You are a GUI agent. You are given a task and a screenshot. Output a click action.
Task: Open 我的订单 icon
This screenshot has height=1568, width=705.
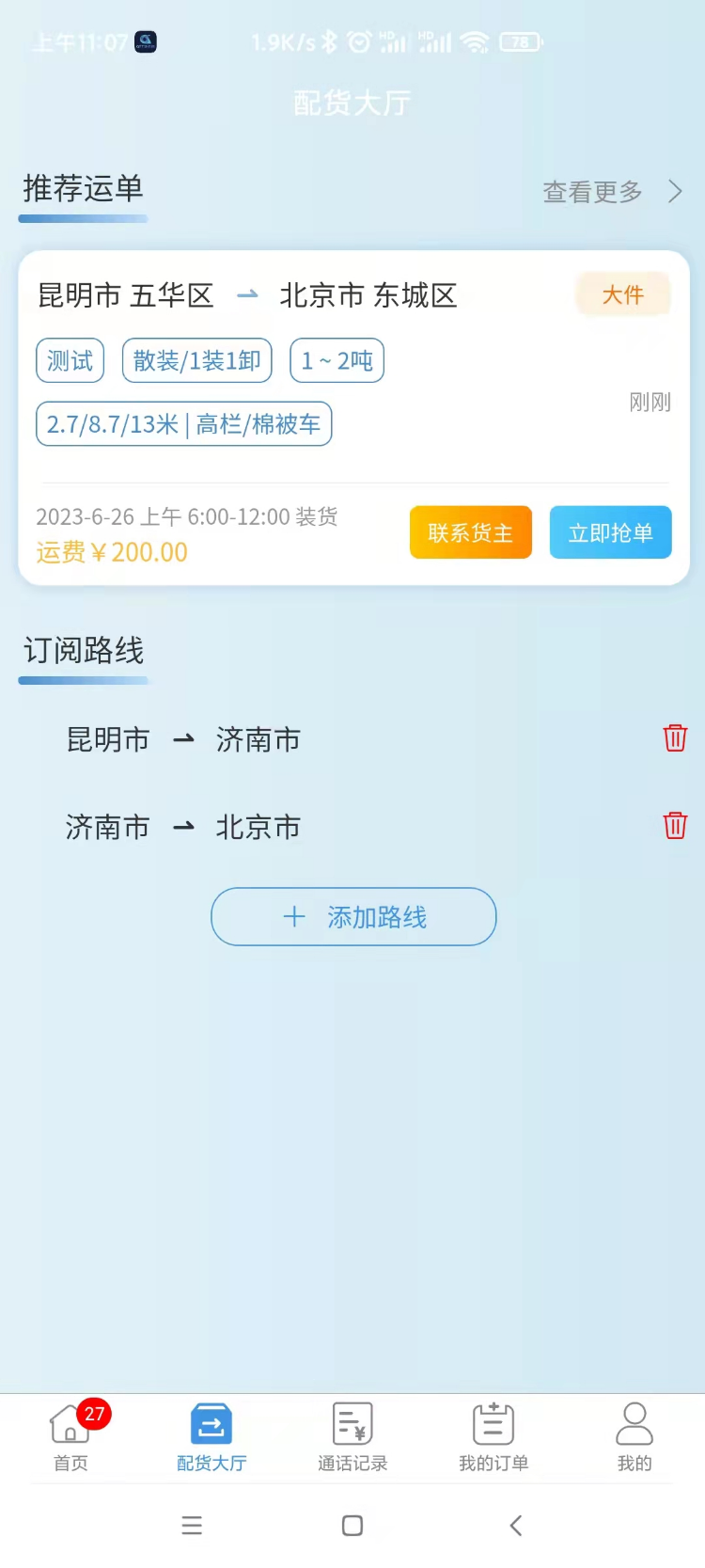(x=493, y=1425)
